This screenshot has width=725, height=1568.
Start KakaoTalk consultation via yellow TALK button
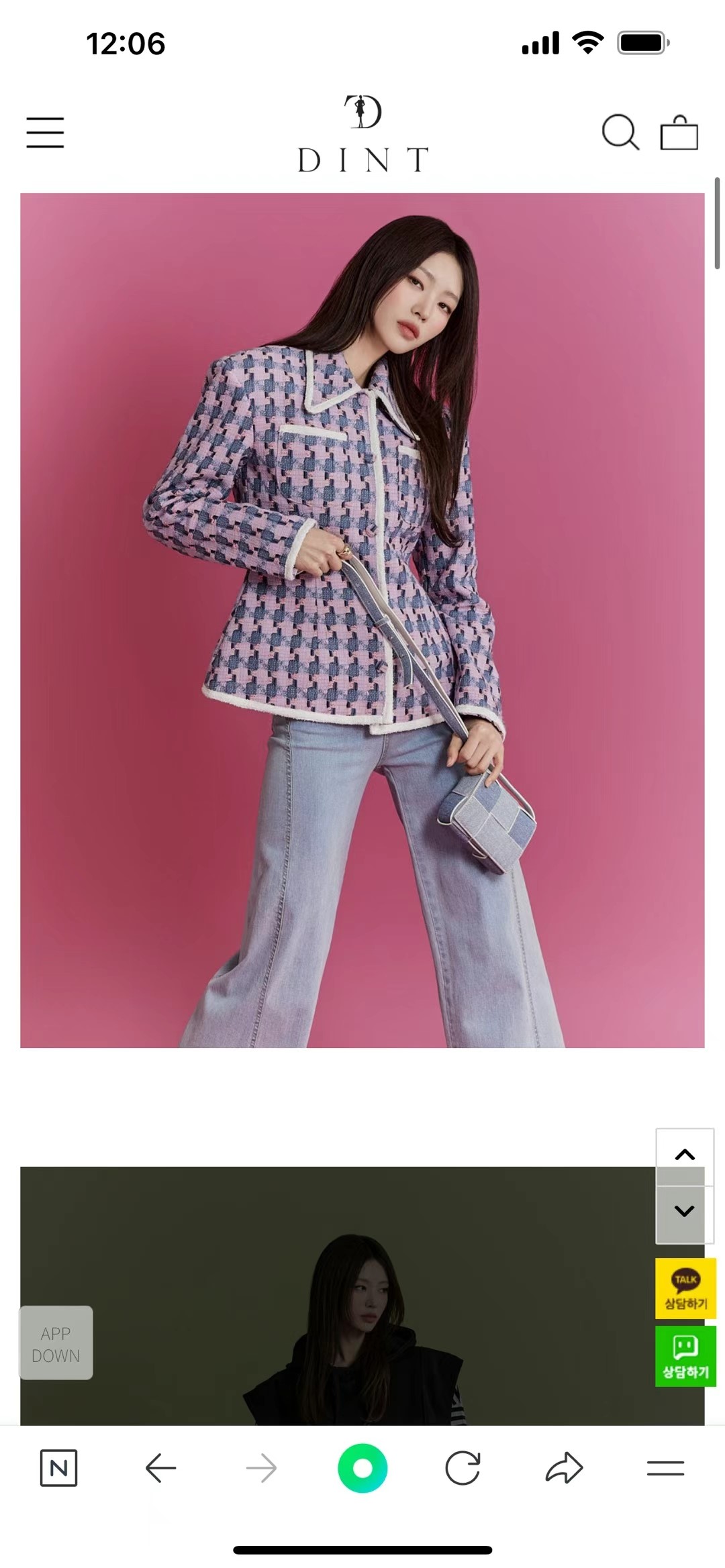pos(685,1288)
